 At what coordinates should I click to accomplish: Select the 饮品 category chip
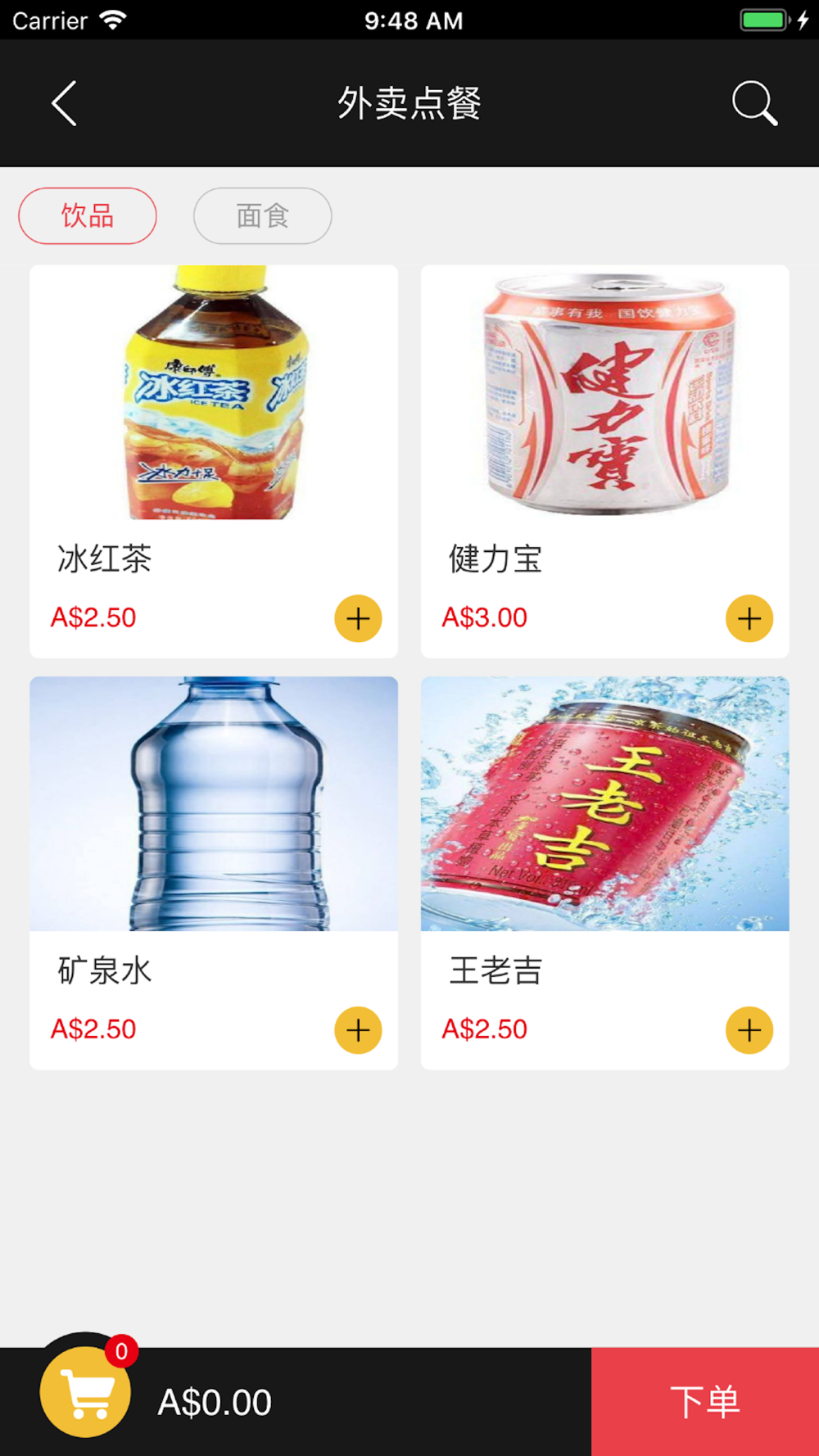coord(88,216)
